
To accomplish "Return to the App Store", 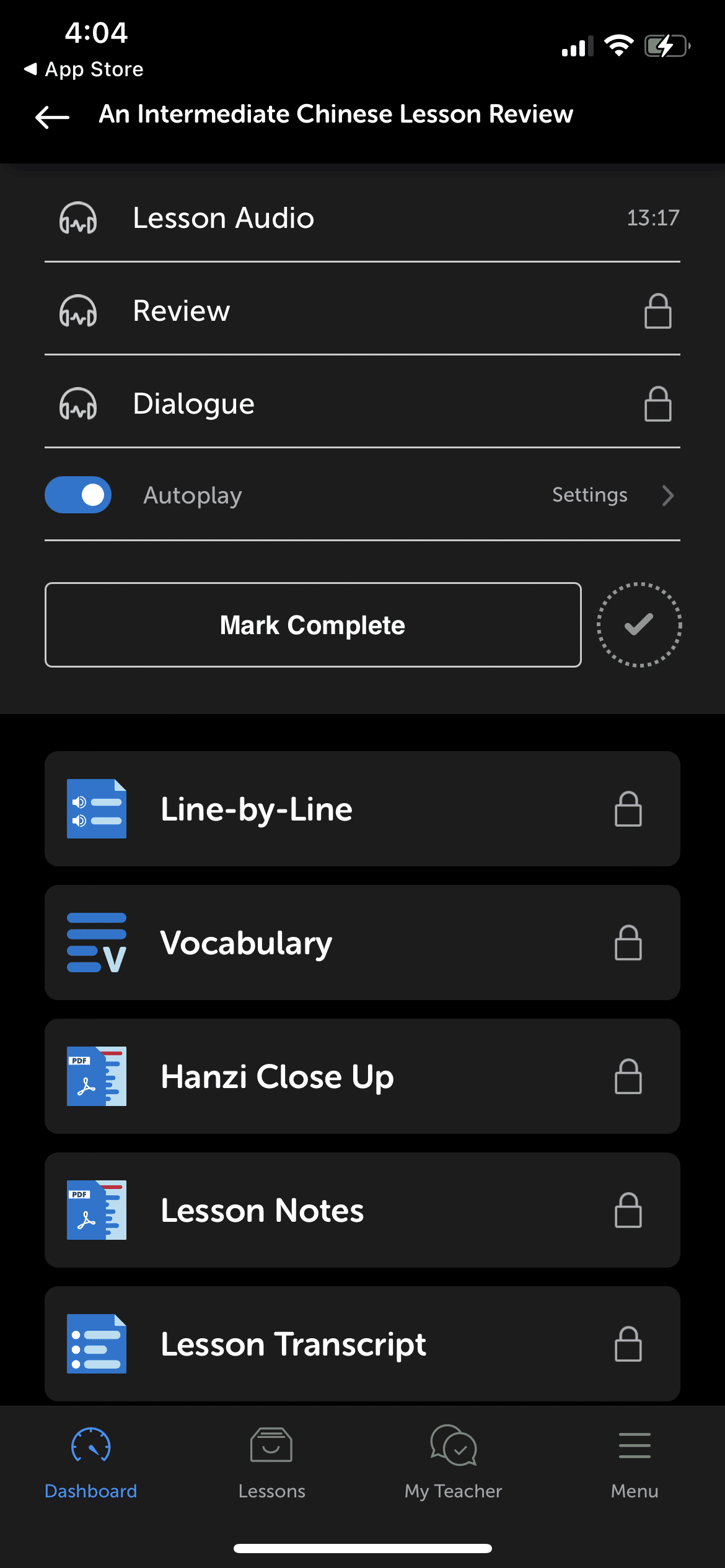I will [x=83, y=69].
